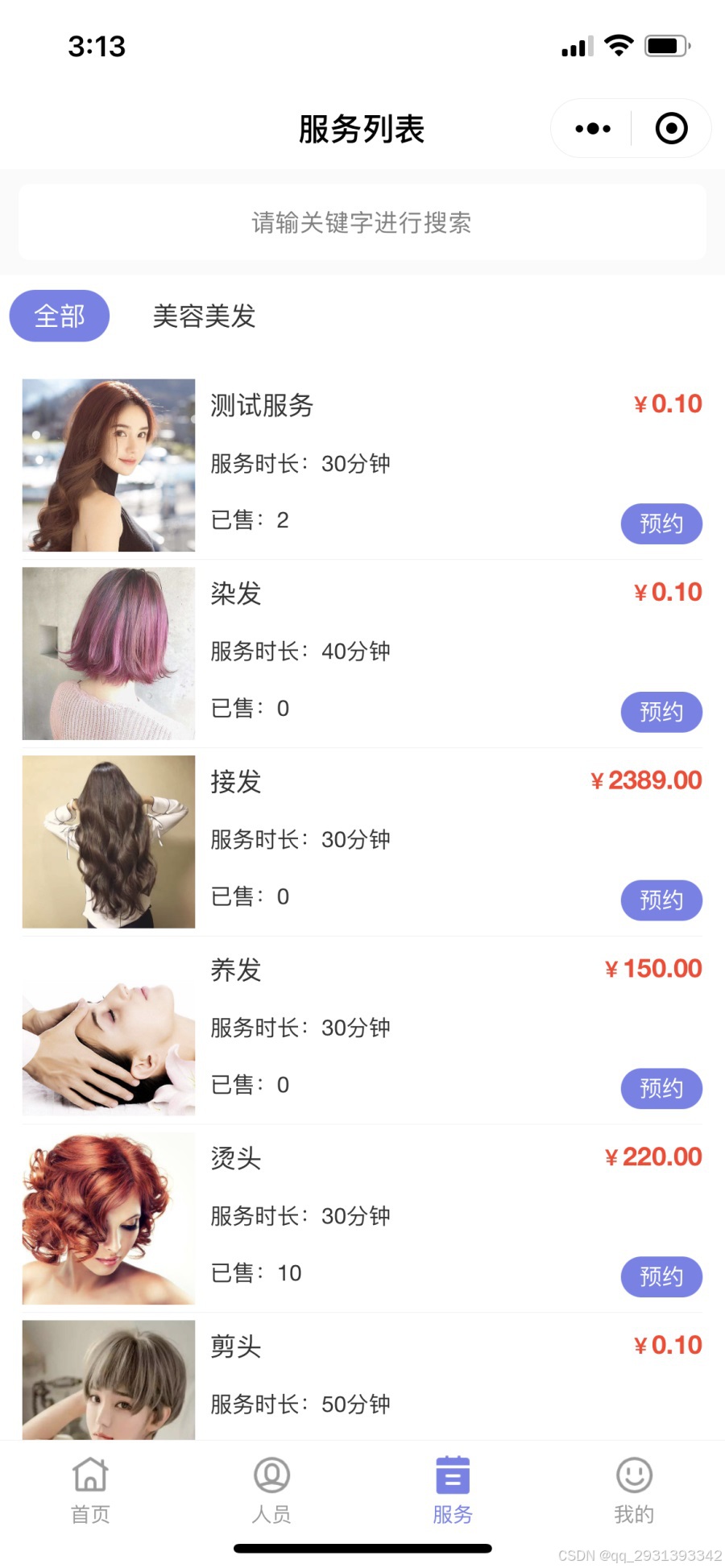Viewport: 725px width, 1568px height.
Task: Book the 染发 service via its 预约 button
Action: tap(661, 712)
